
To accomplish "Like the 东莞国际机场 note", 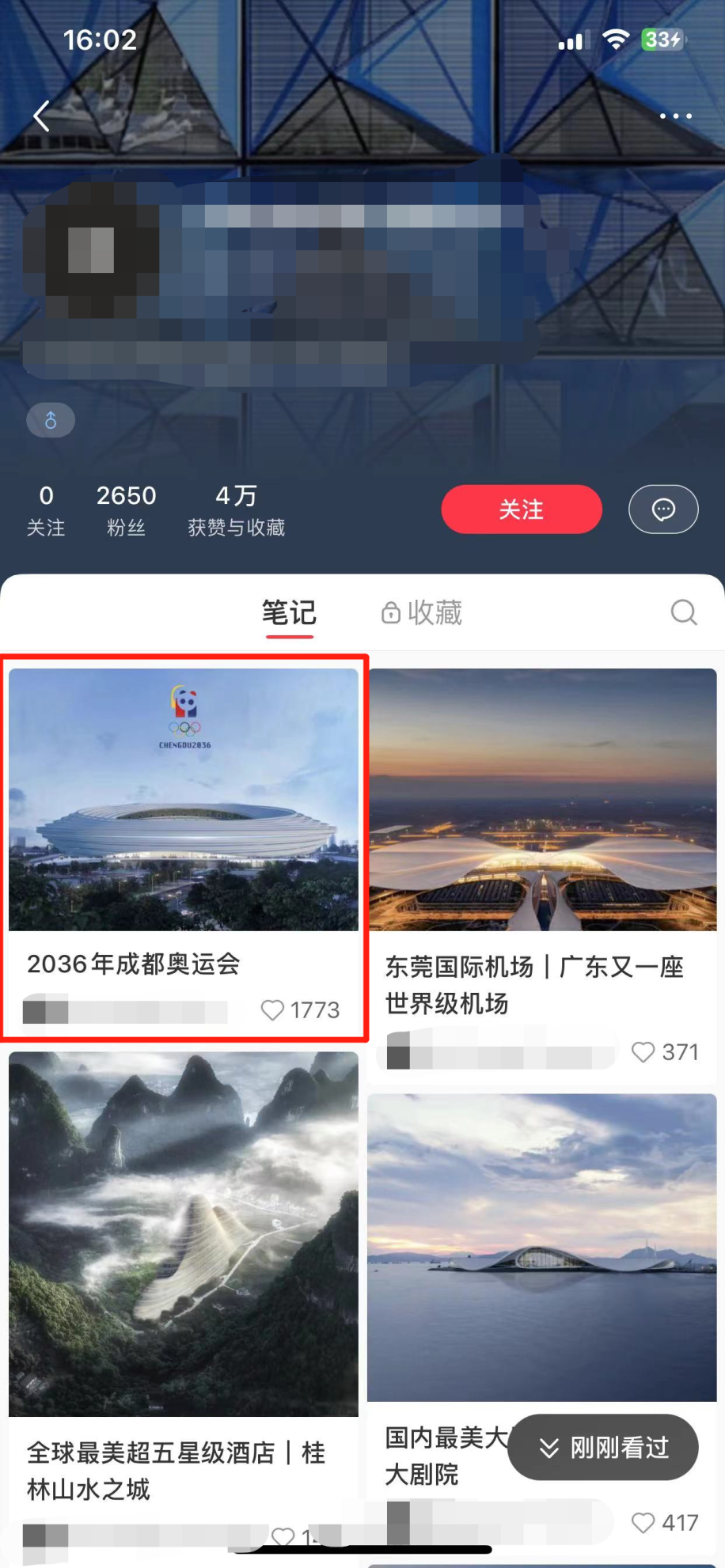I will 643,1052.
